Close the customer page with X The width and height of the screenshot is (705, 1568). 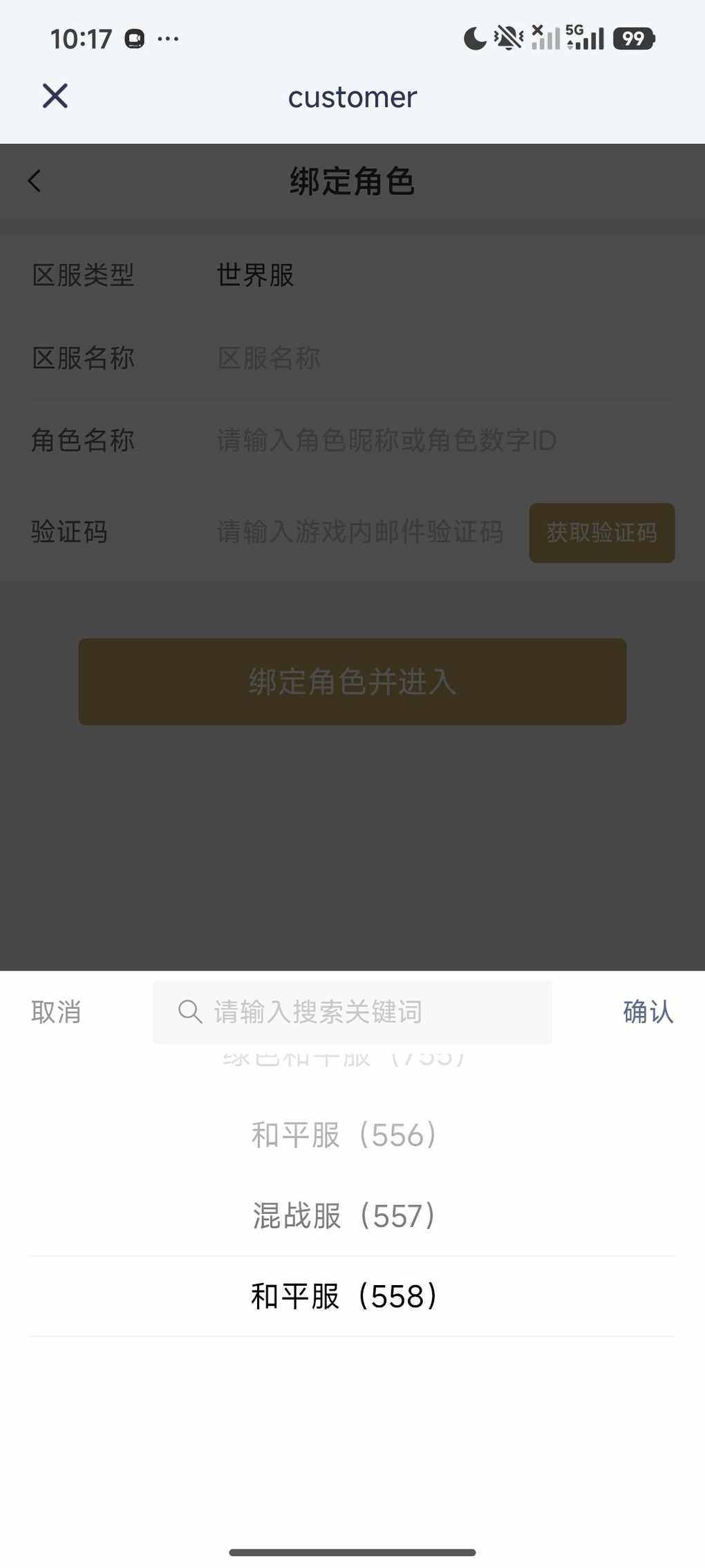click(x=55, y=96)
